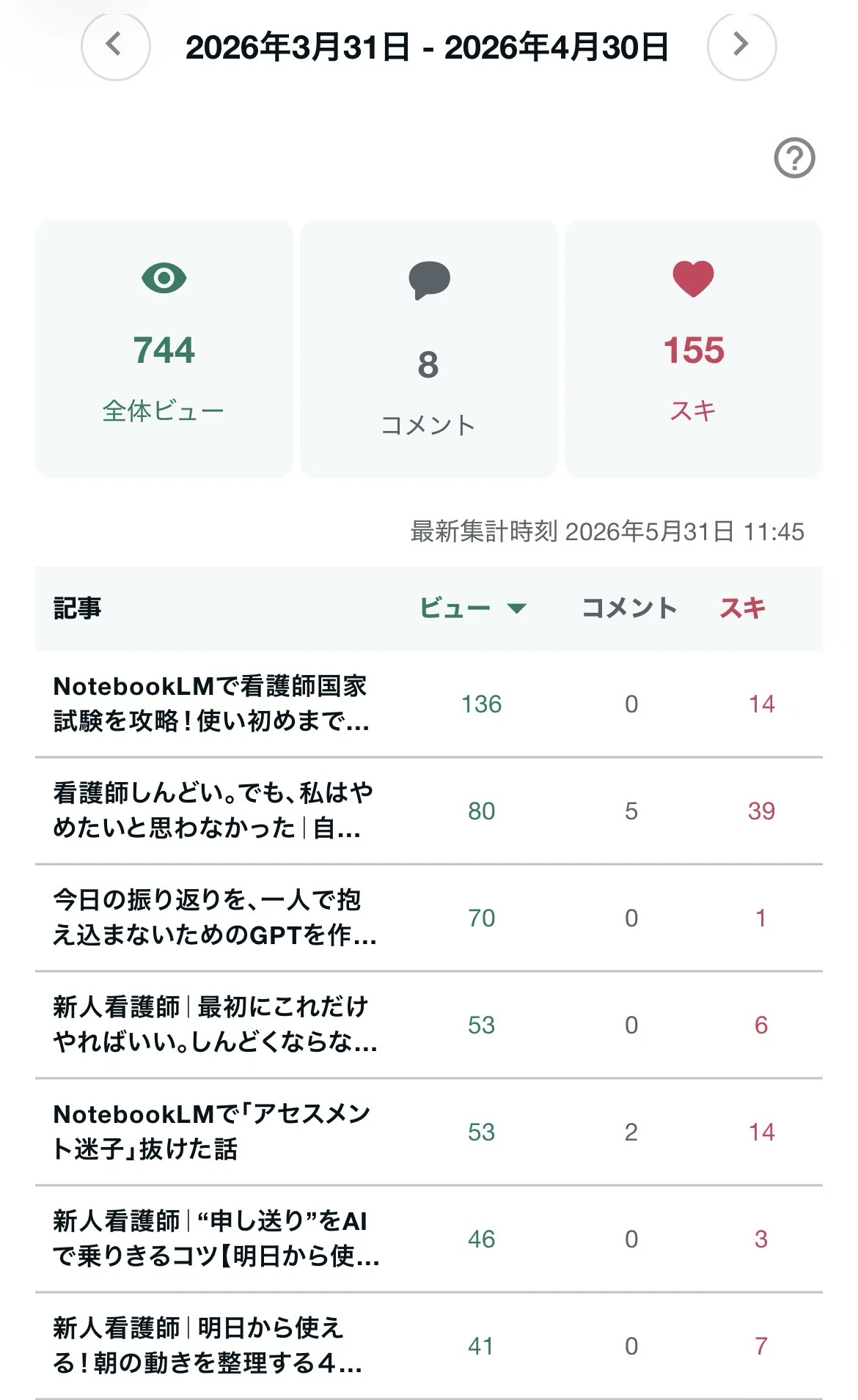Go to the previous date range

click(x=115, y=45)
